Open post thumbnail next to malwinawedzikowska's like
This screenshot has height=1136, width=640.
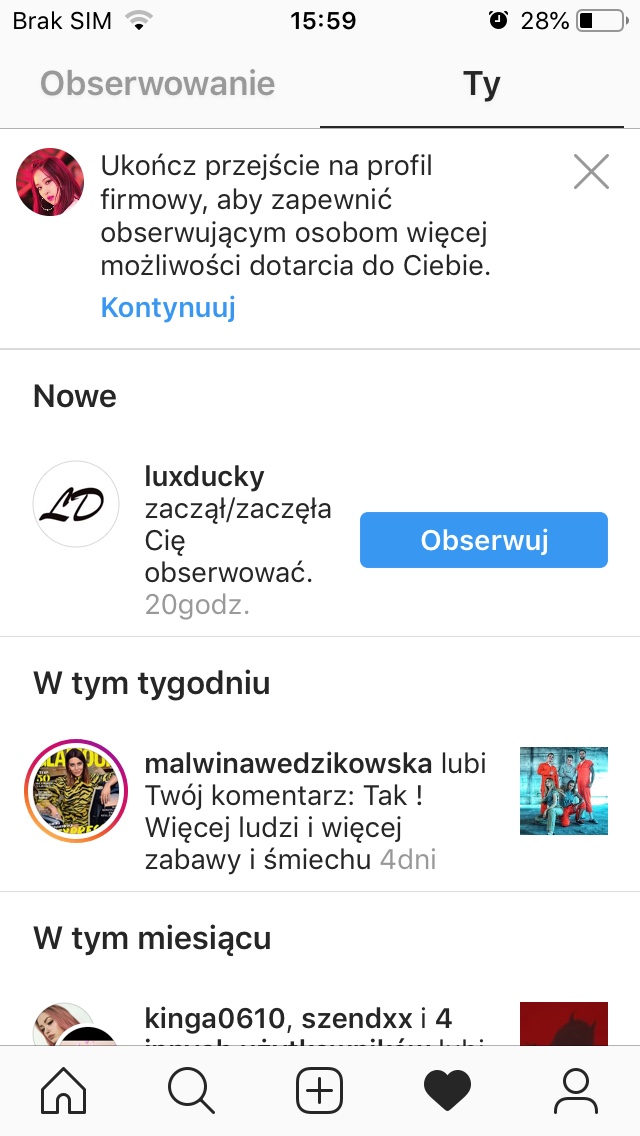click(x=563, y=790)
